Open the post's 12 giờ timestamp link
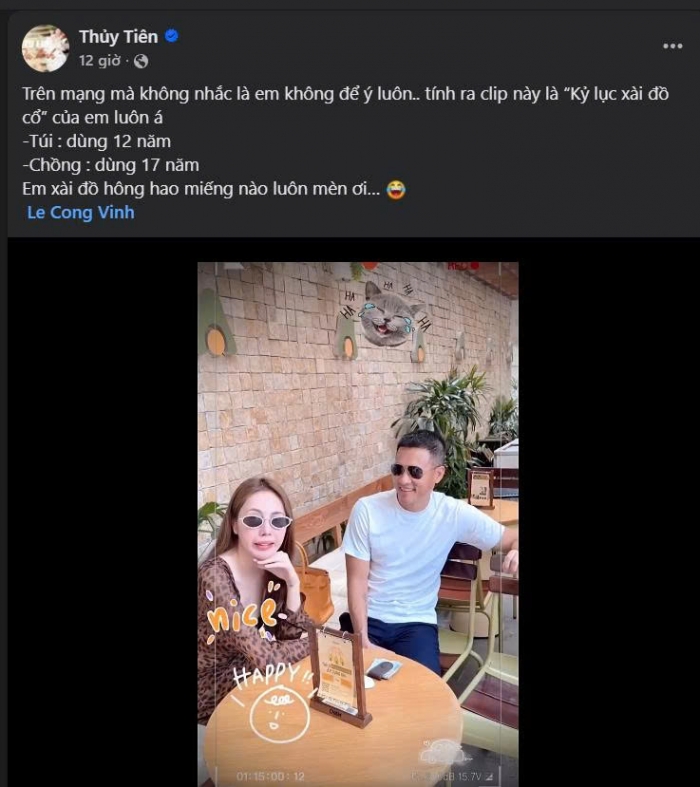700x787 pixels. (100, 61)
